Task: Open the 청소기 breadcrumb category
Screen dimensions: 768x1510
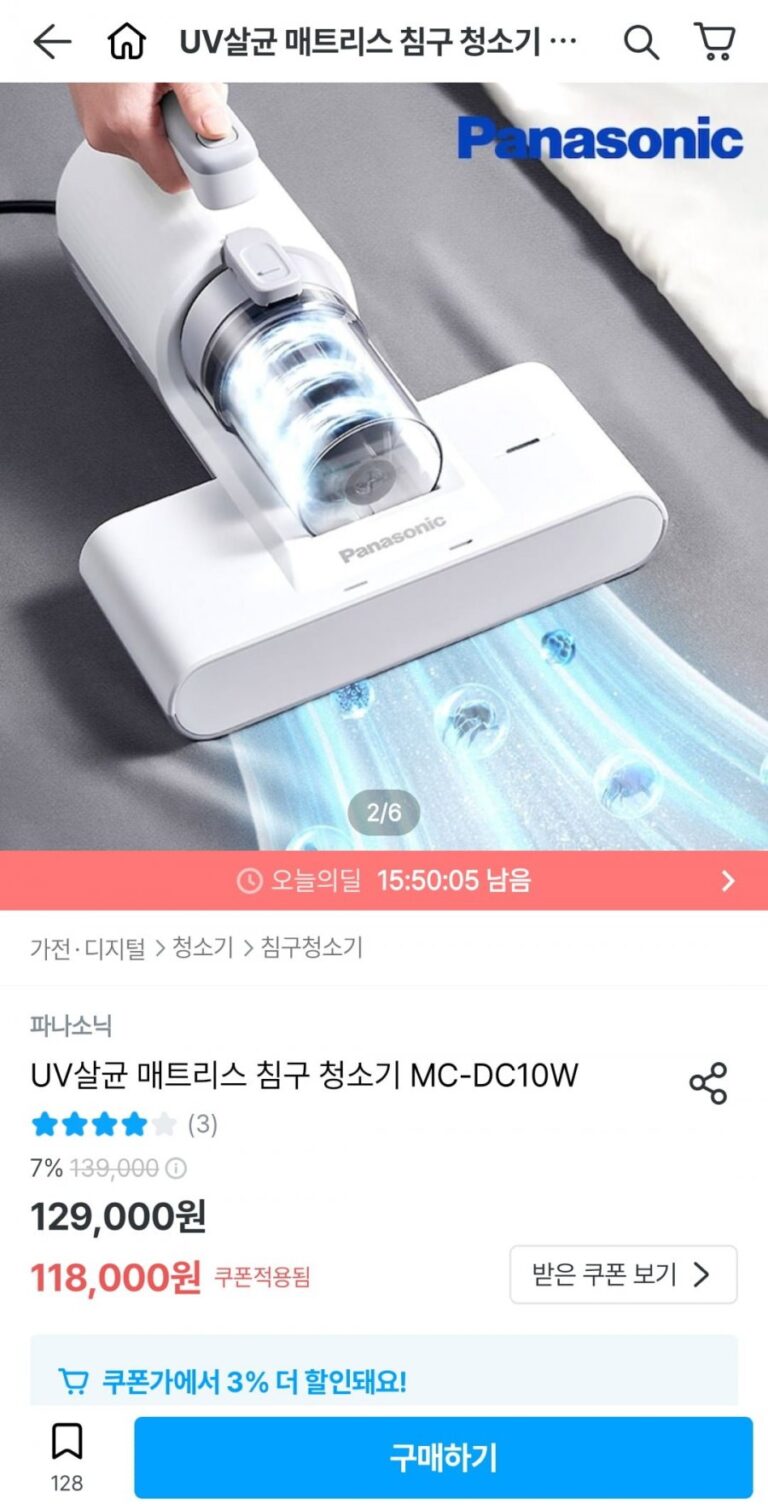Action: 203,947
